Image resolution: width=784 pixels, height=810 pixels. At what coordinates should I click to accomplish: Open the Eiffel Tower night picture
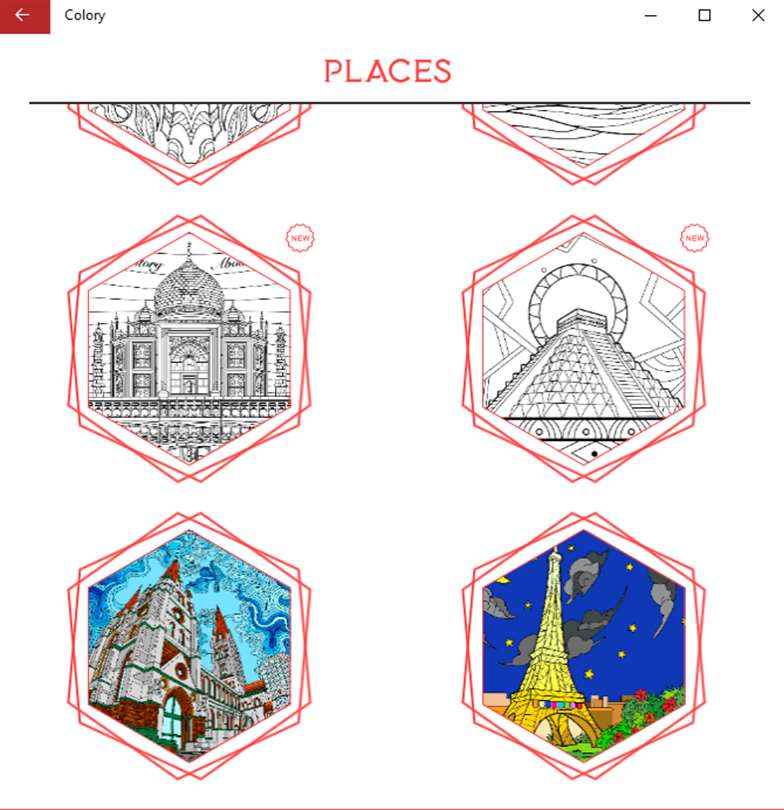coord(584,646)
